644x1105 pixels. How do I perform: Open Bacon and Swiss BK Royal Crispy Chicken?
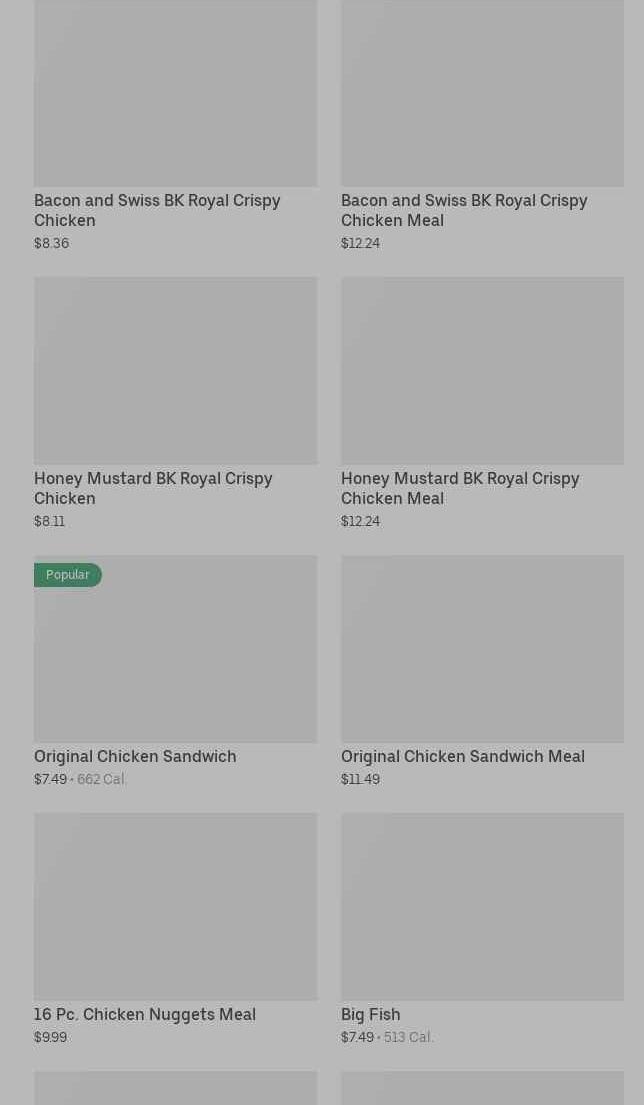175,120
